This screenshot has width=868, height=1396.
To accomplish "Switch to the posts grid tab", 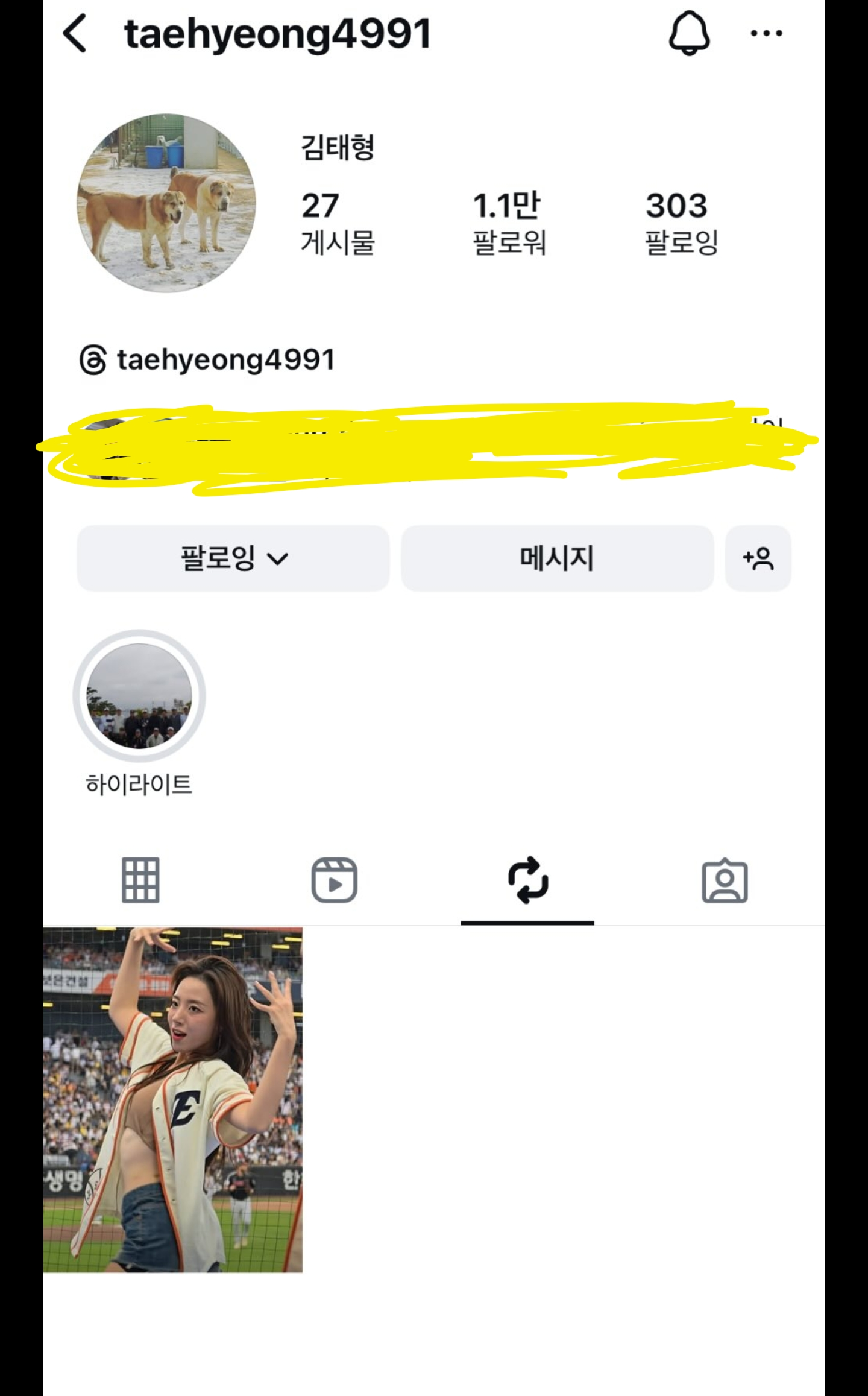I will tap(140, 880).
